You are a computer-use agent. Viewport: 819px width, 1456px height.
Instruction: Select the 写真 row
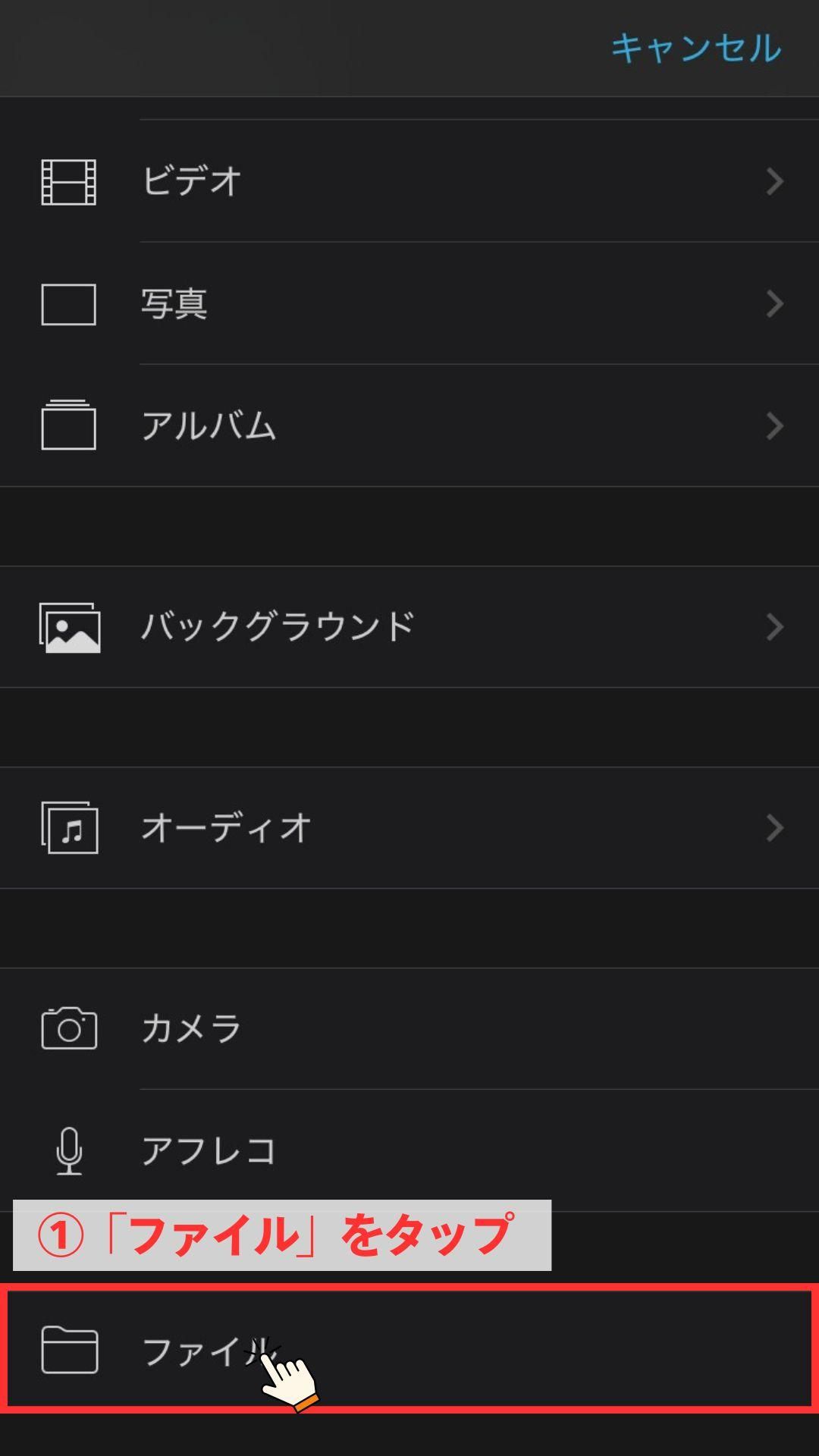pos(409,304)
